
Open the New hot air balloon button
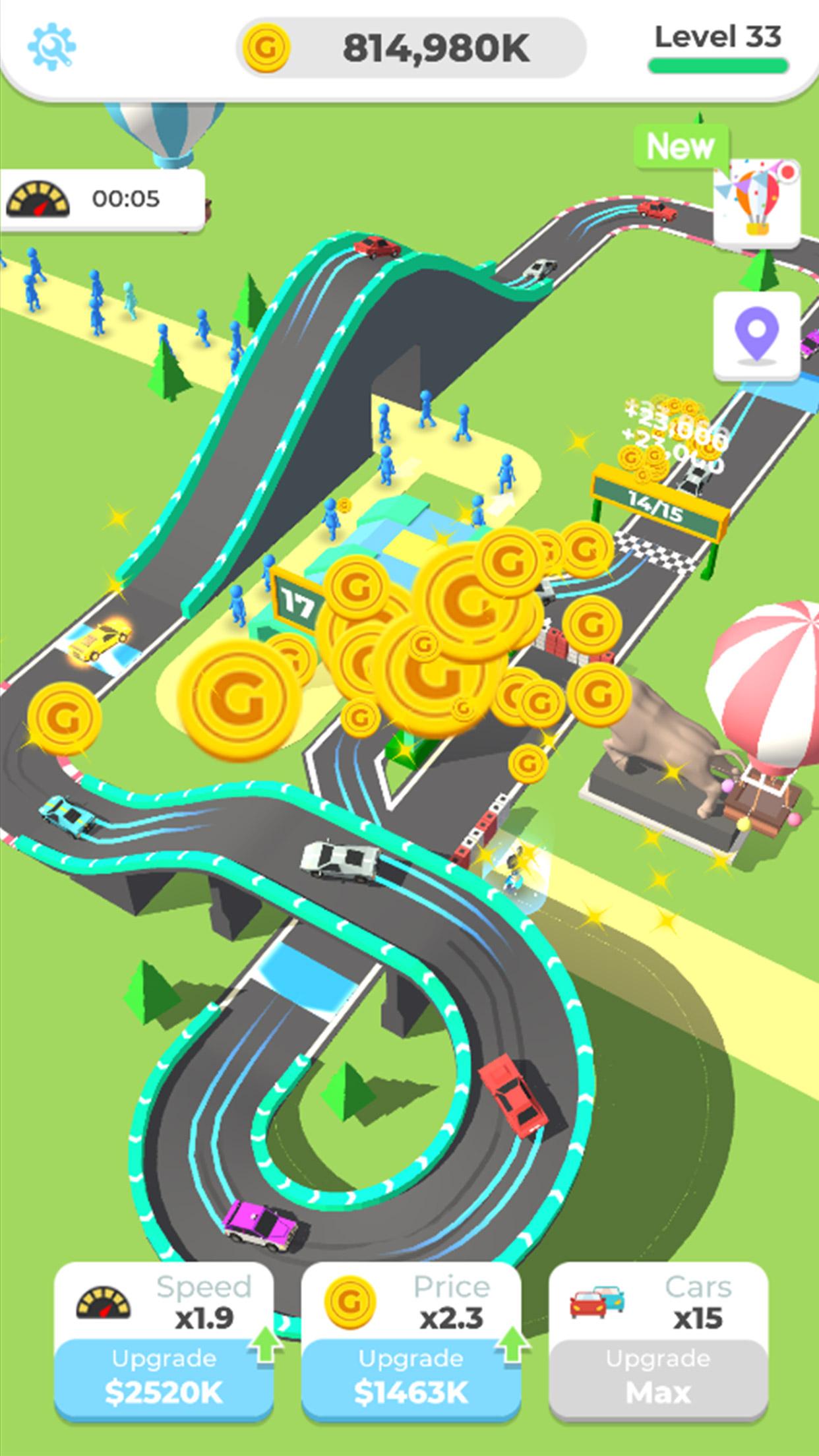pos(756,202)
